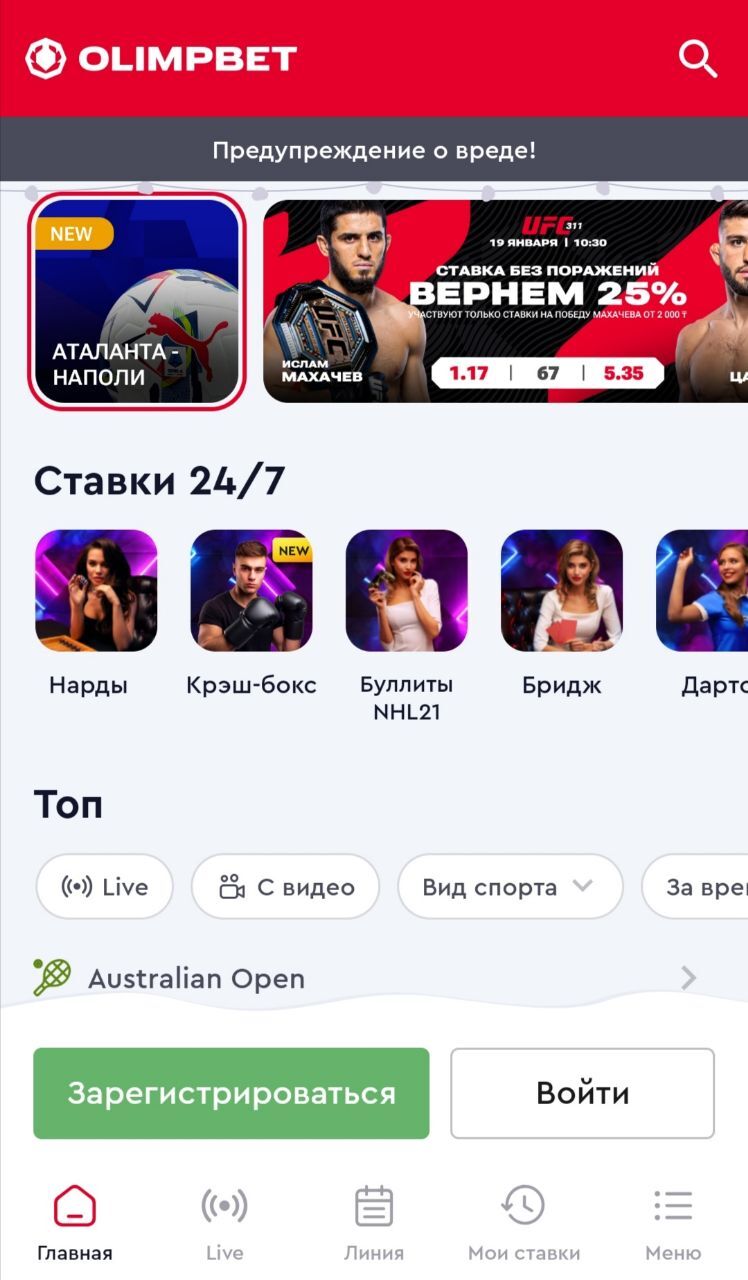
Task: Open the UFC 311 Махачев promo banner
Action: [505, 301]
